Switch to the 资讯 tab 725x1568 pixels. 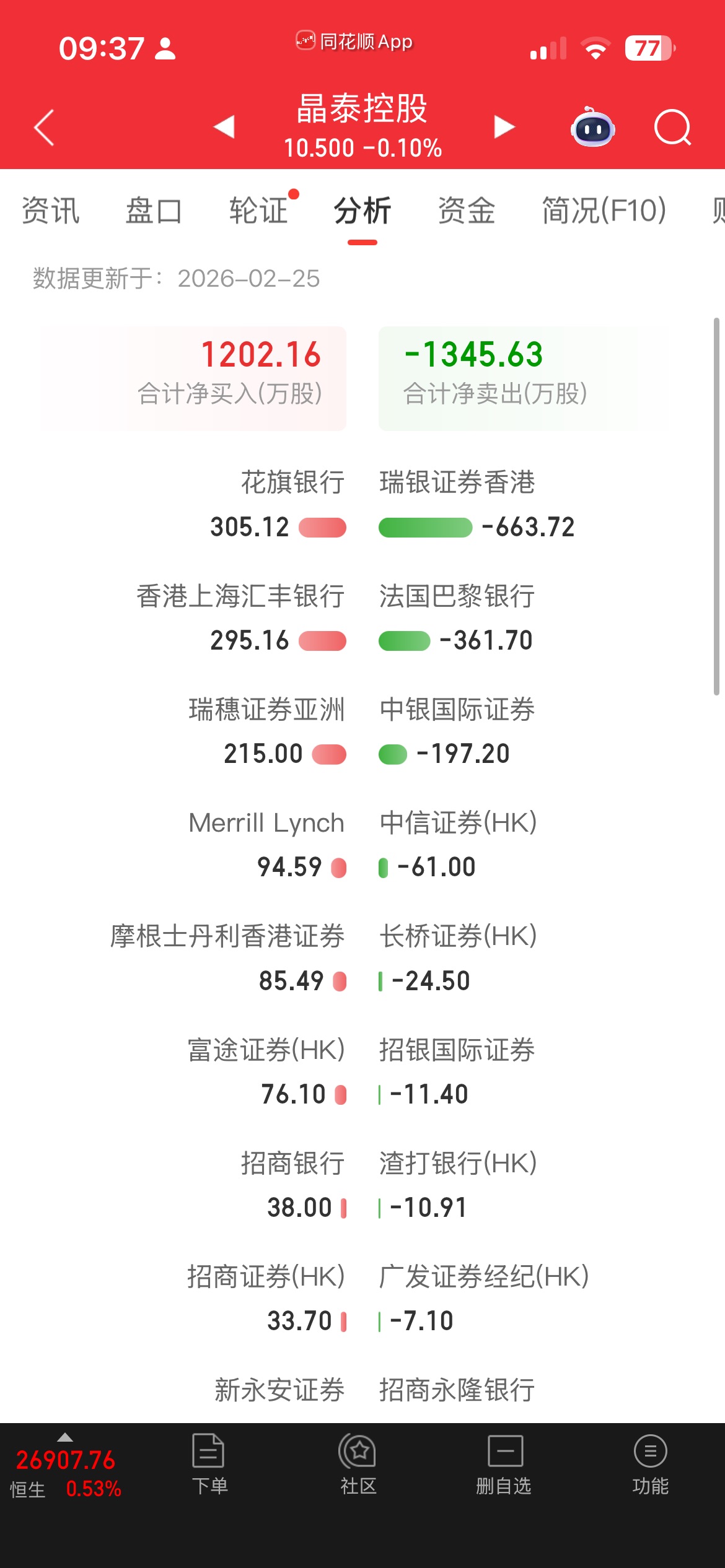point(51,211)
